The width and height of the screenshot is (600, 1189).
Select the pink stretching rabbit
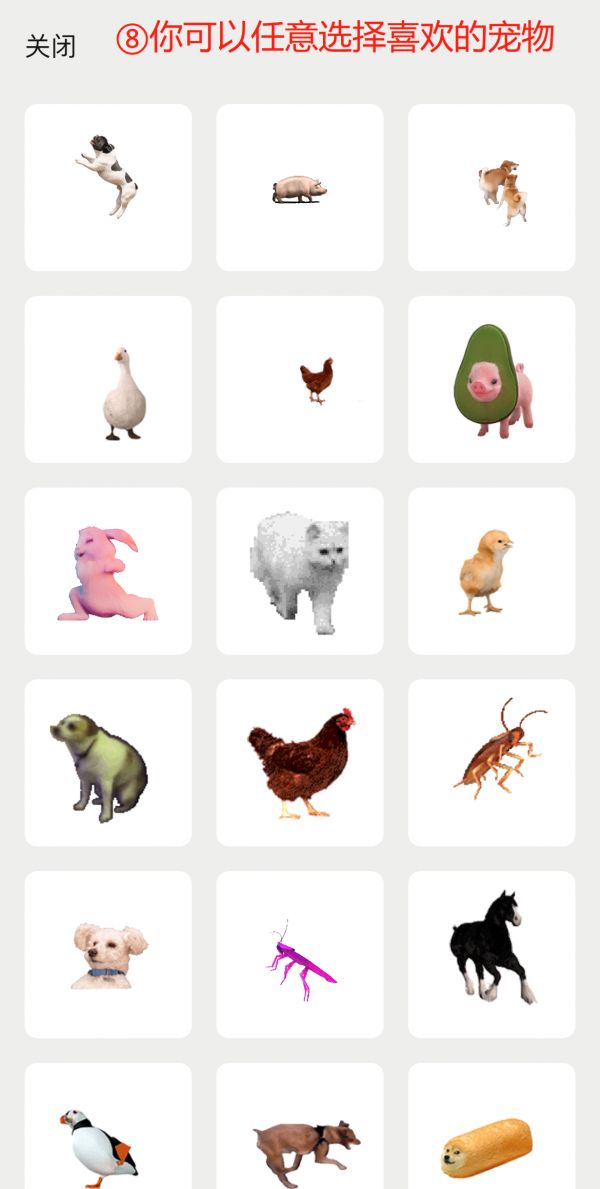click(x=108, y=571)
